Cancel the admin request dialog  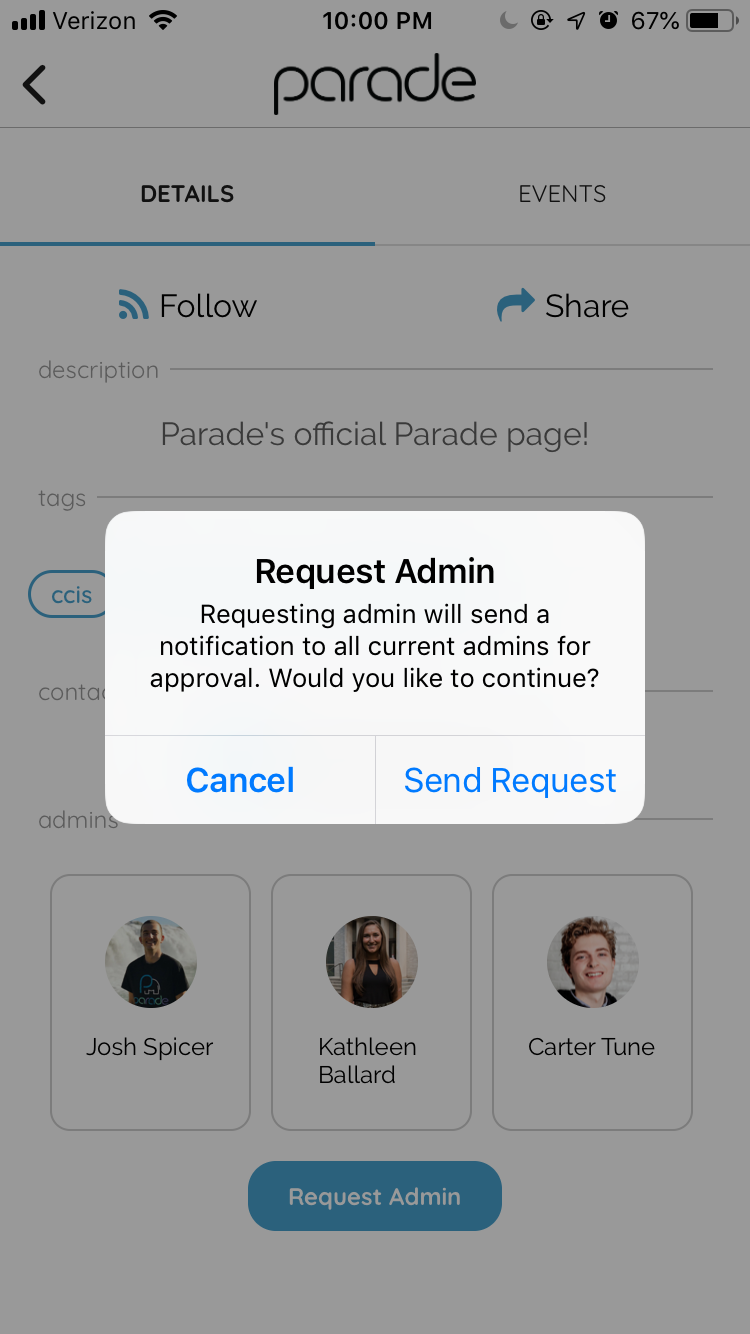pos(240,780)
